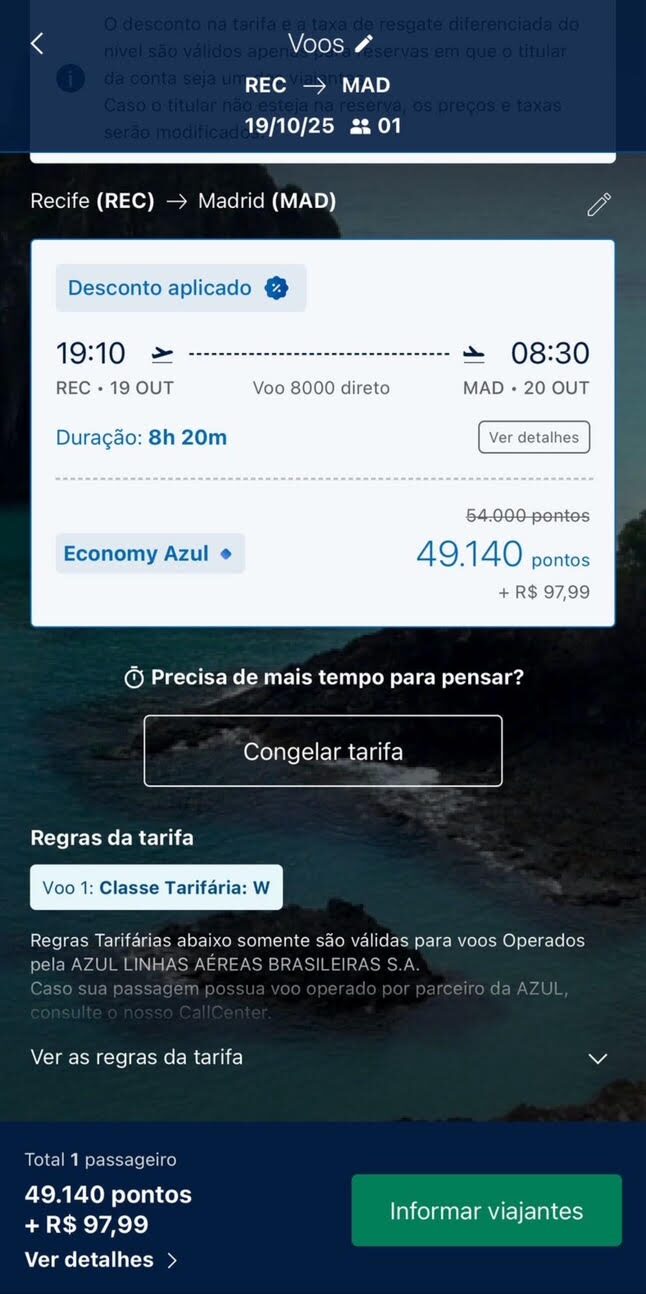This screenshot has height=1294, width=646.
Task: Open Ver detalhes for flight 8000
Action: 534,437
